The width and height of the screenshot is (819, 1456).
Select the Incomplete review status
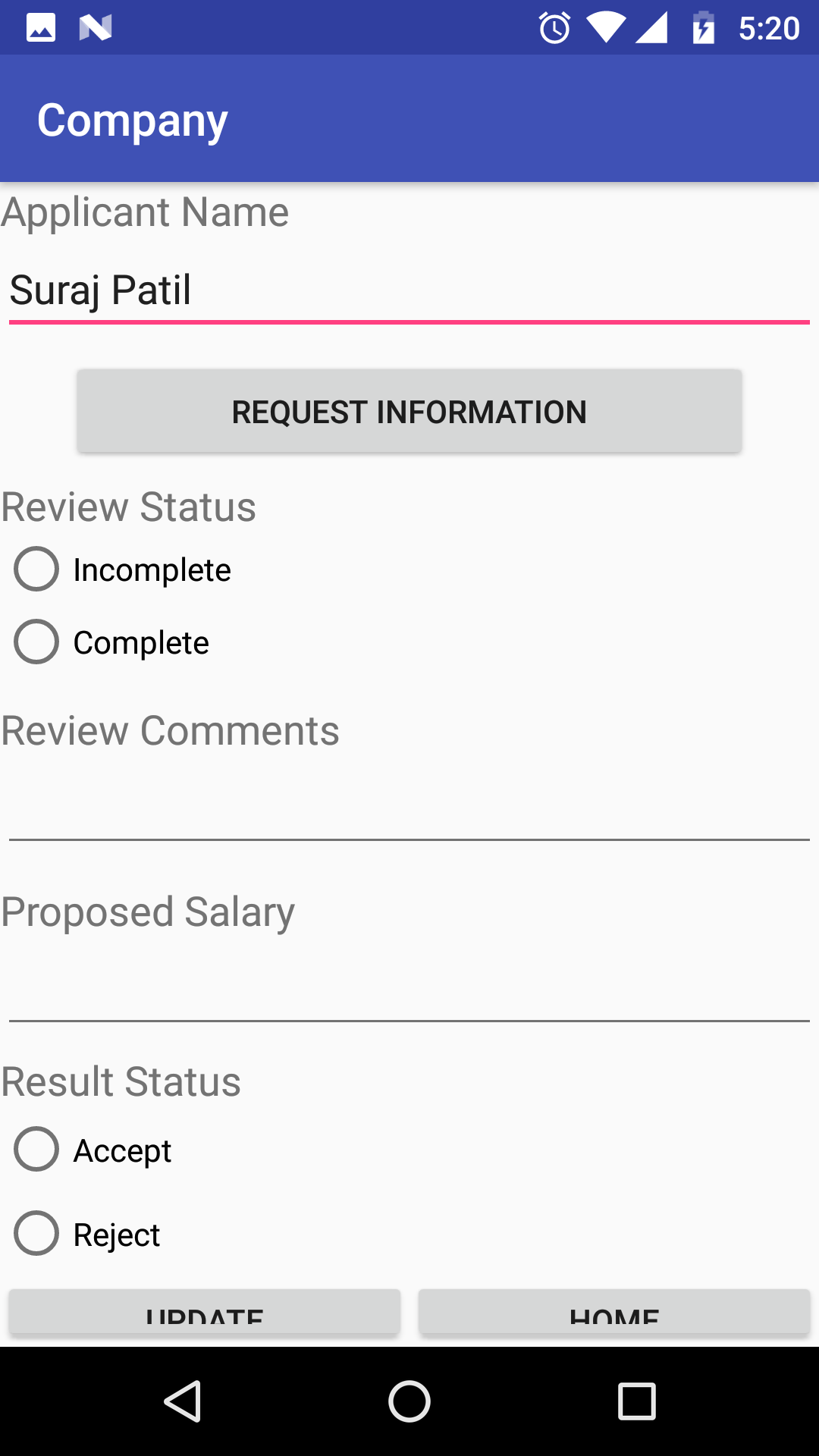point(123,570)
